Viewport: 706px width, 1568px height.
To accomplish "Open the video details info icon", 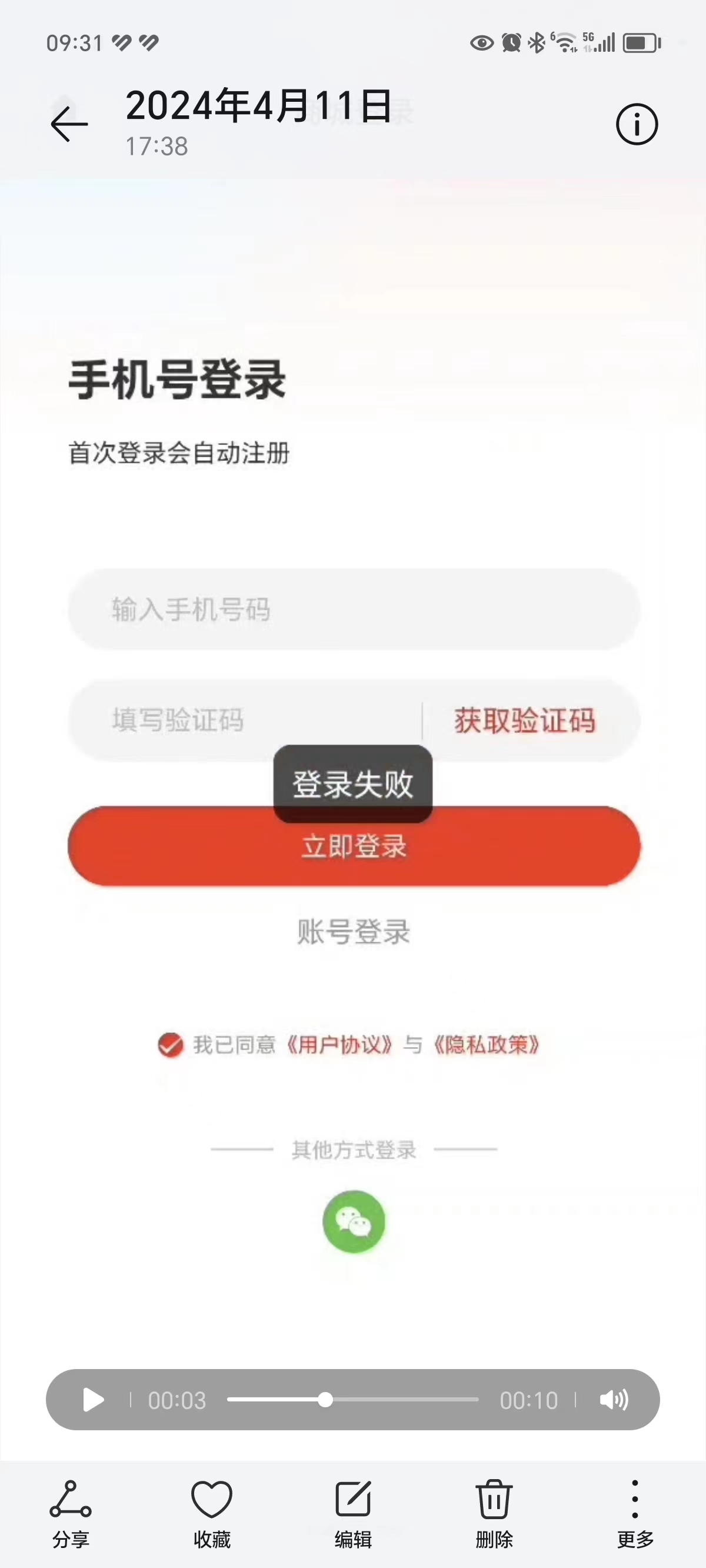I will pyautogui.click(x=637, y=124).
